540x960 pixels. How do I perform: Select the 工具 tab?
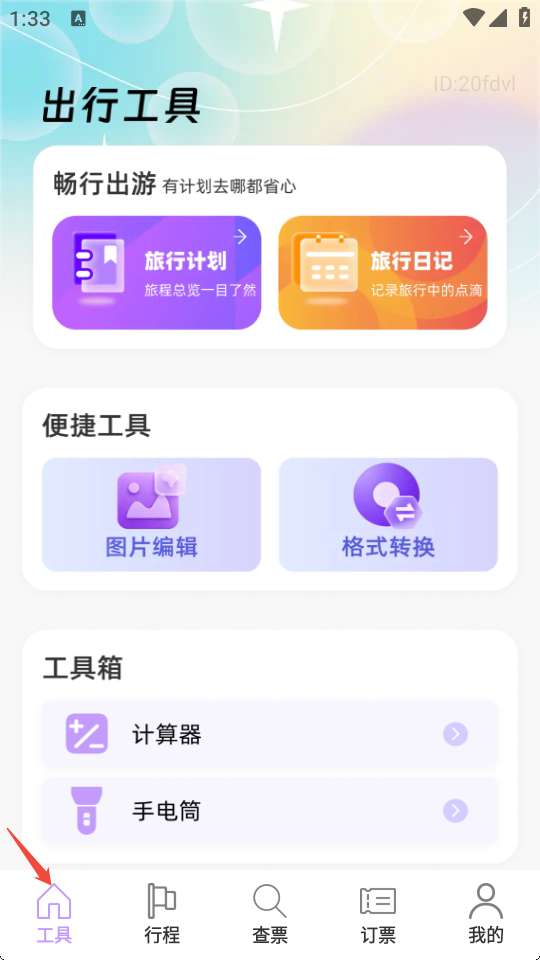point(54,913)
